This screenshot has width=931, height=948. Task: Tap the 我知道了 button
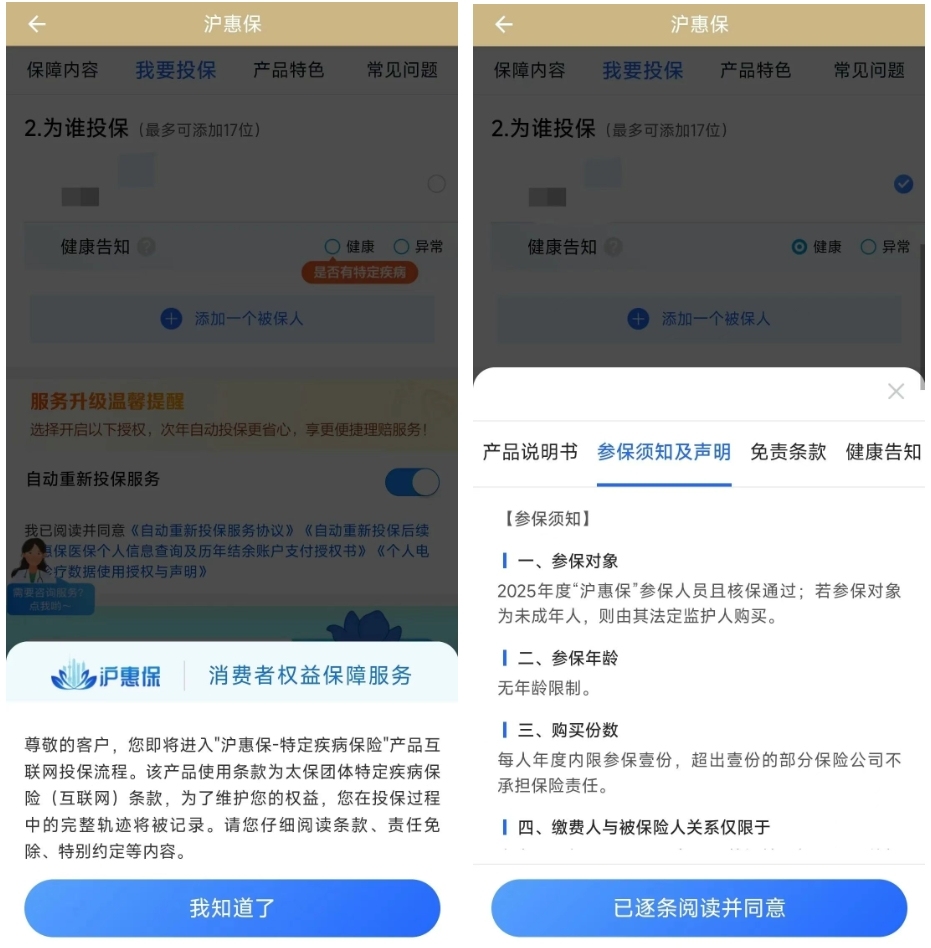[232, 908]
